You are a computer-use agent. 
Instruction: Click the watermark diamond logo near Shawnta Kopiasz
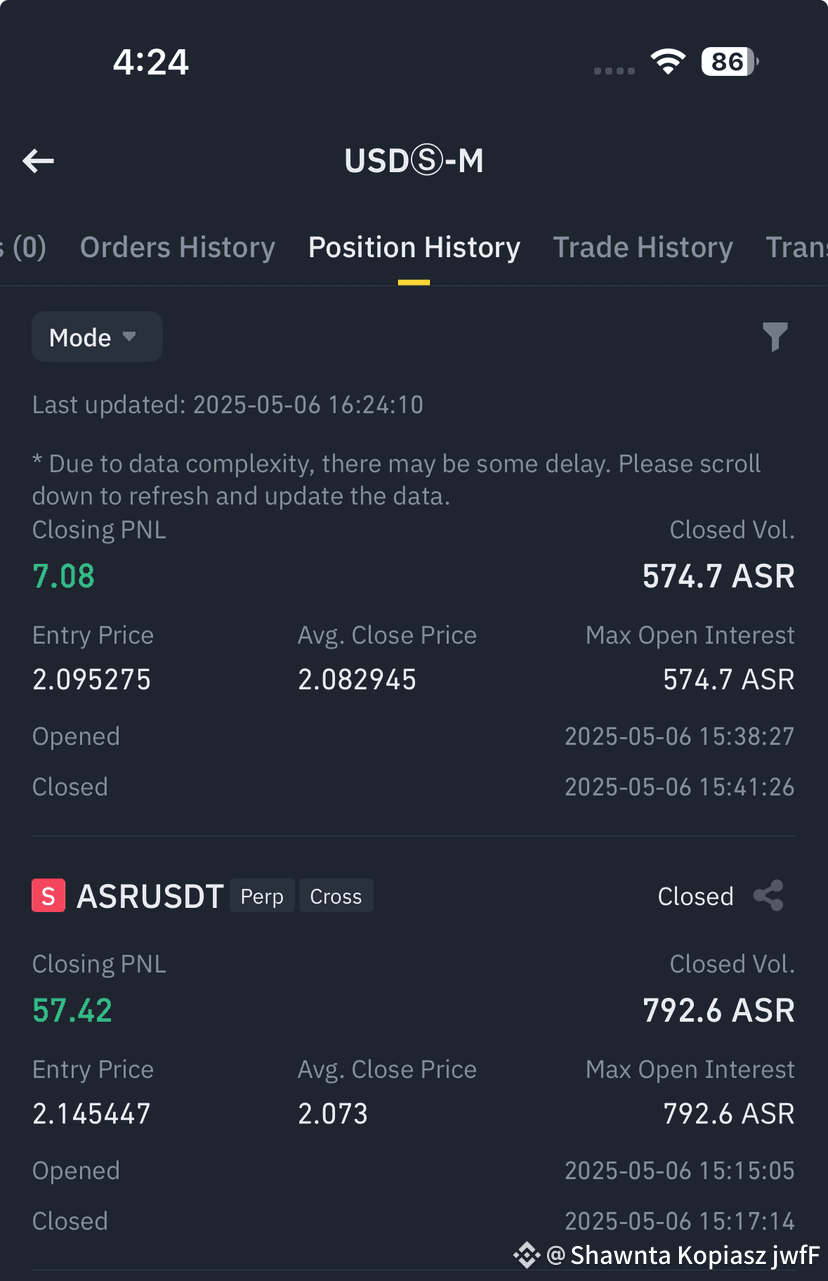point(525,1255)
